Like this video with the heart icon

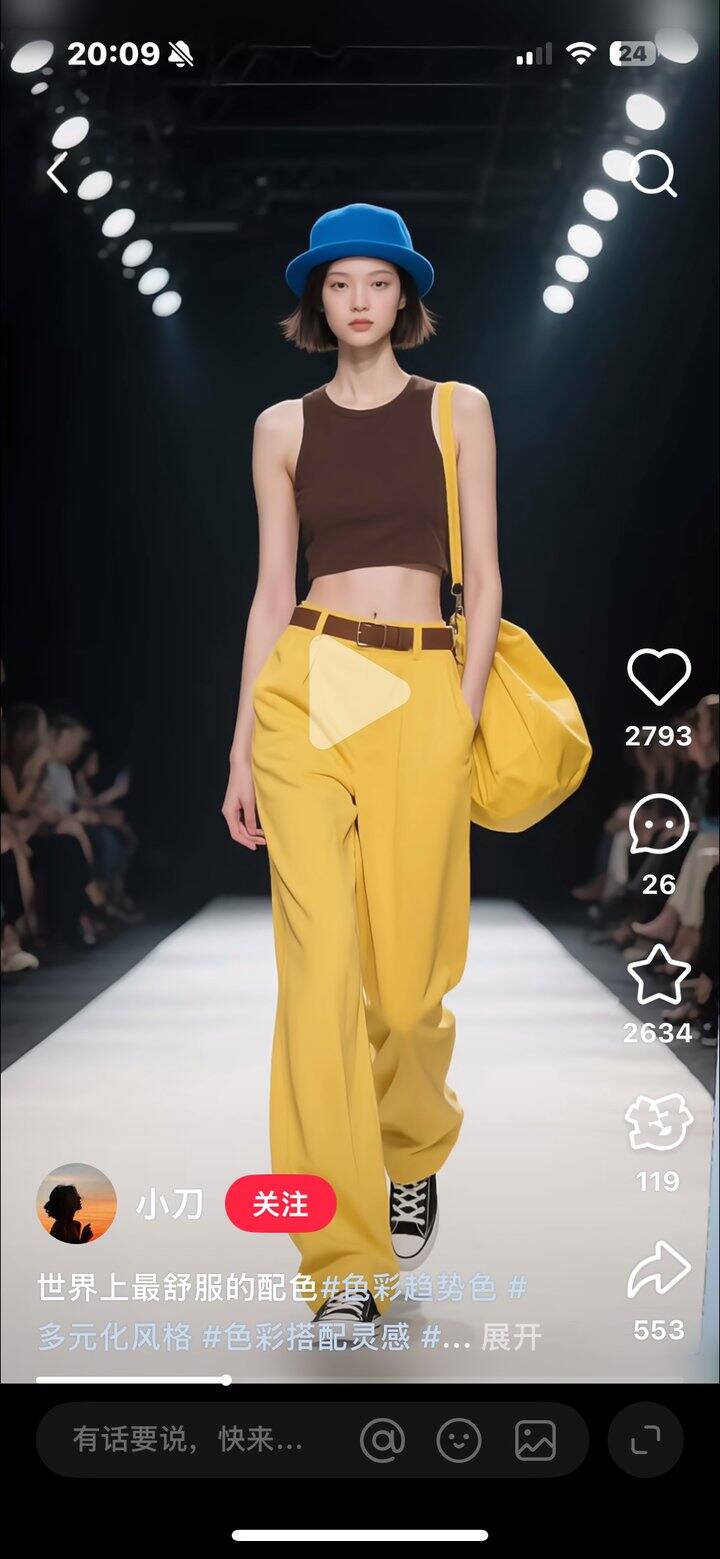click(658, 677)
